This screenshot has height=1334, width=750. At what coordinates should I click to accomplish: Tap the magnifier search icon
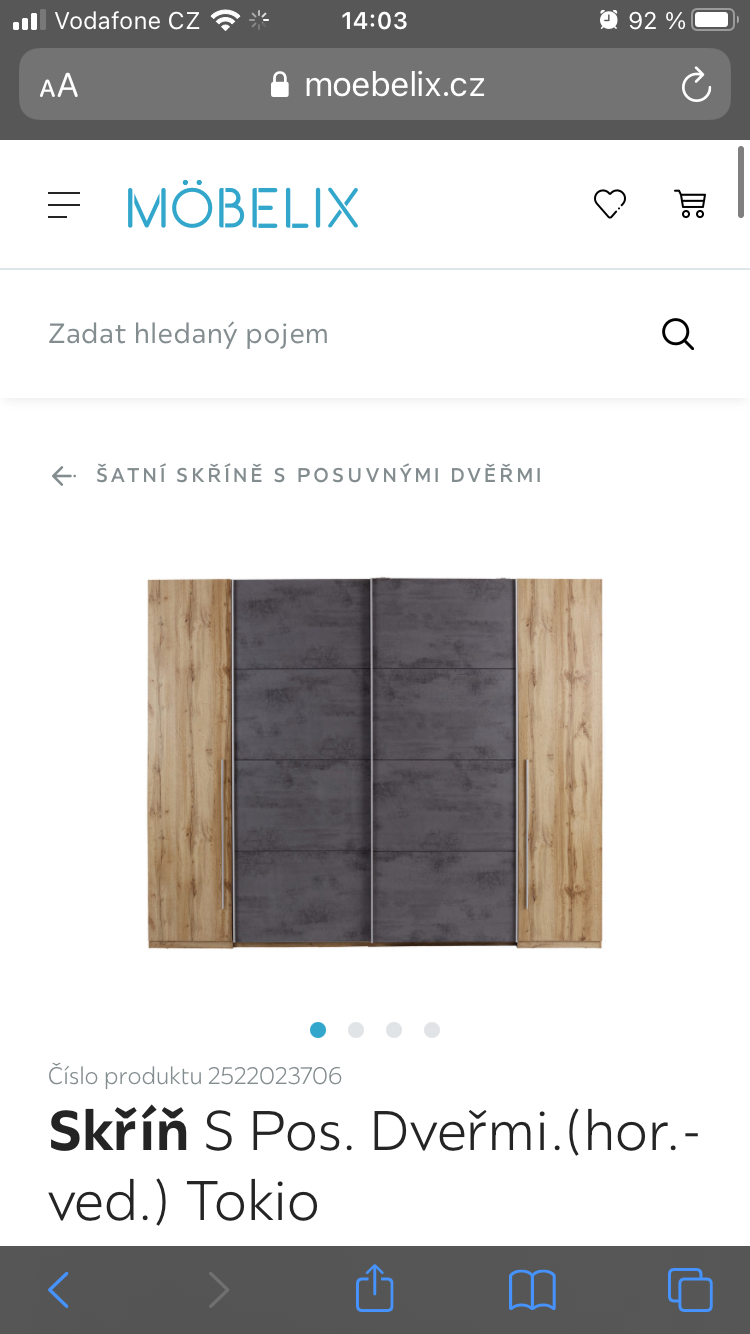coord(678,334)
